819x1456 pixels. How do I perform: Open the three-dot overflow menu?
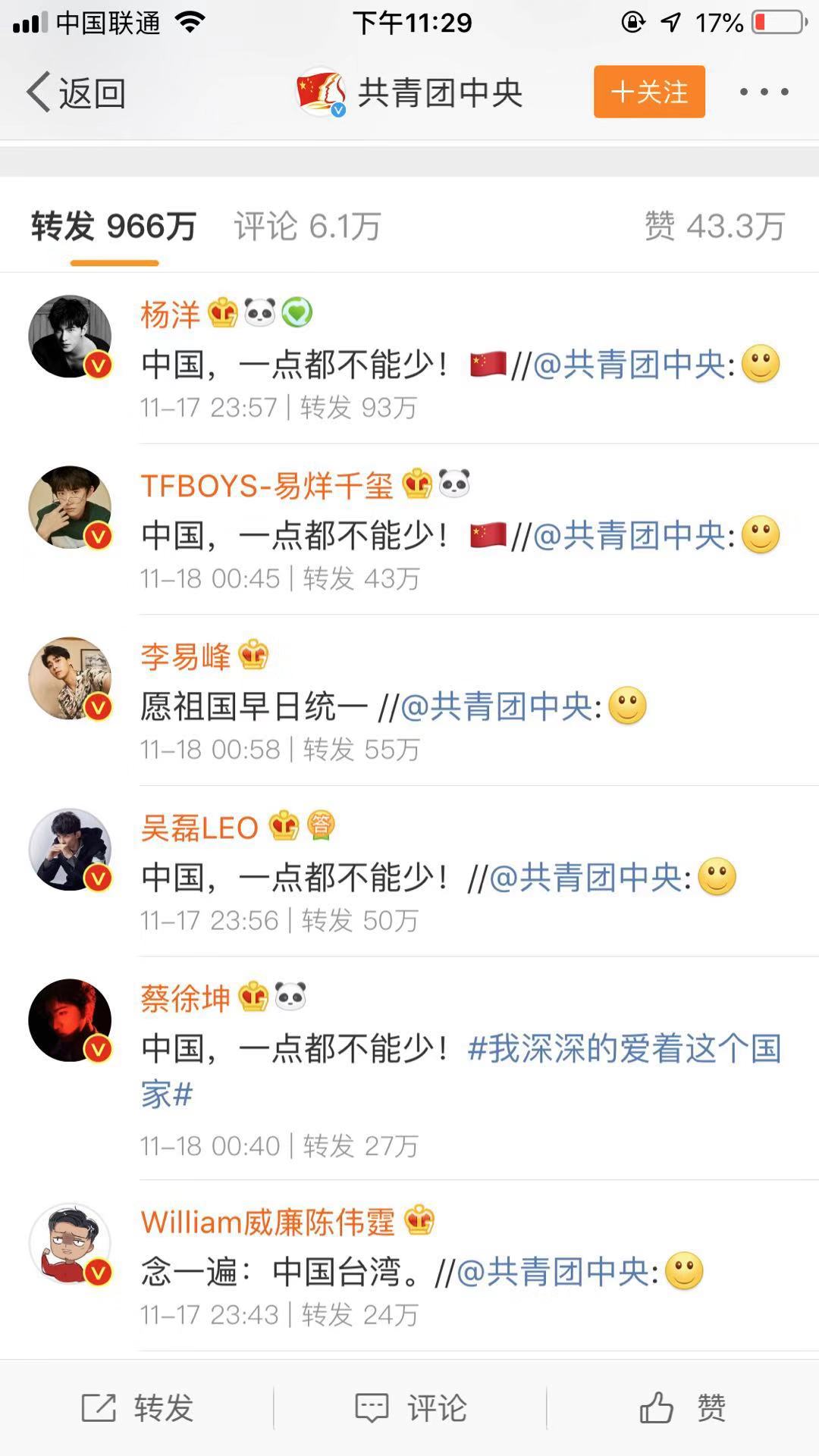[x=764, y=92]
